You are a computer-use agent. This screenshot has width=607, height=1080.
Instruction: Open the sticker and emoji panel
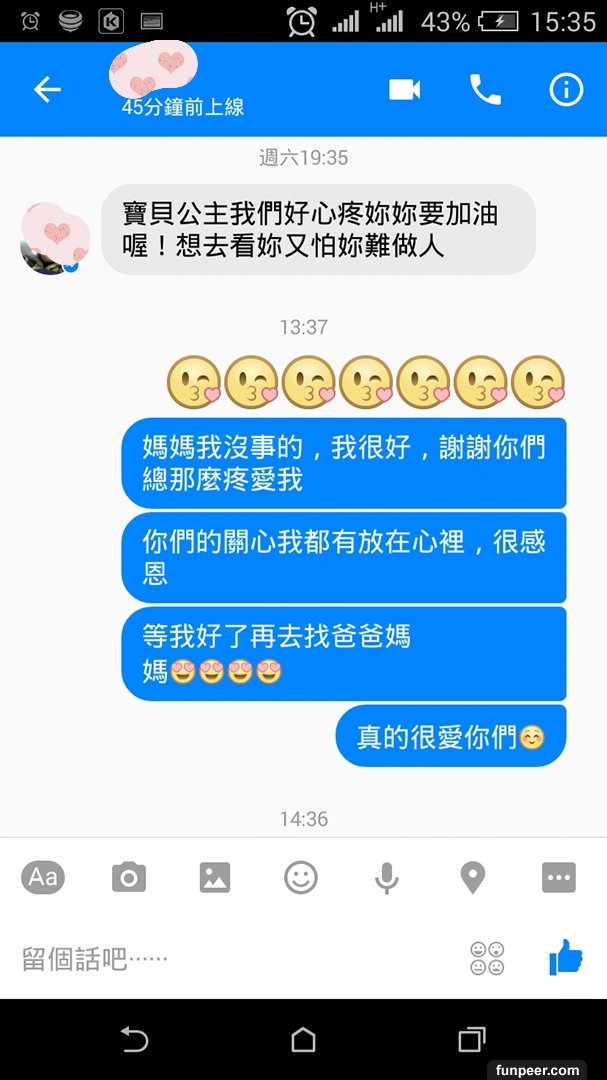[300, 878]
